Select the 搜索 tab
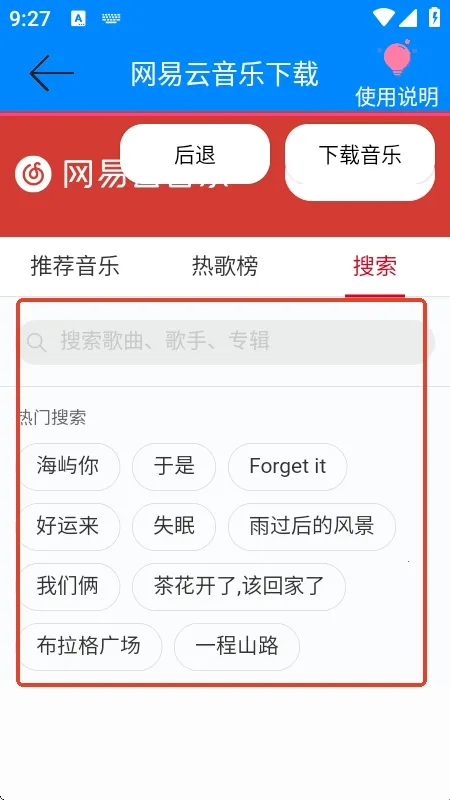Viewport: 450px width, 800px height. [375, 266]
